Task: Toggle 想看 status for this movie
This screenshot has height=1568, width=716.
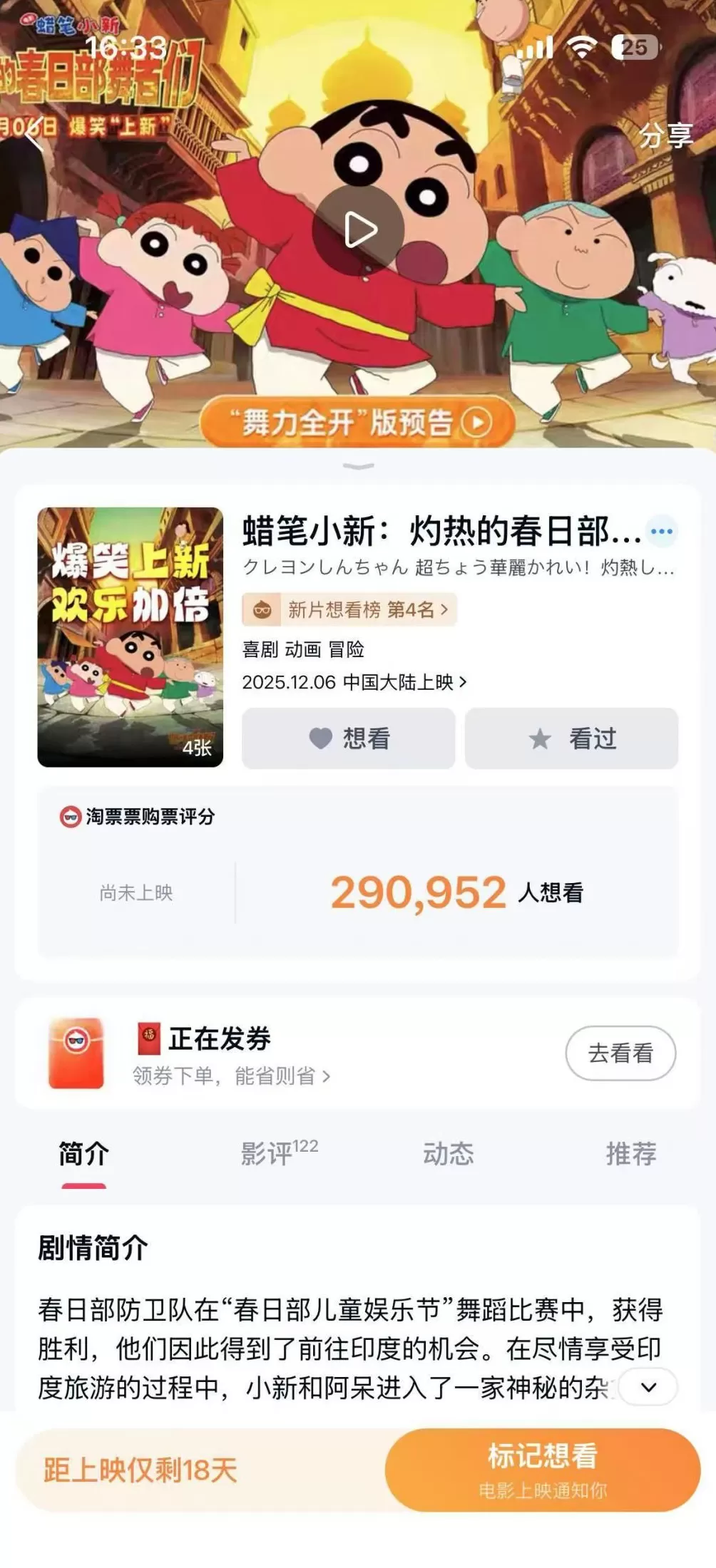Action: (349, 740)
